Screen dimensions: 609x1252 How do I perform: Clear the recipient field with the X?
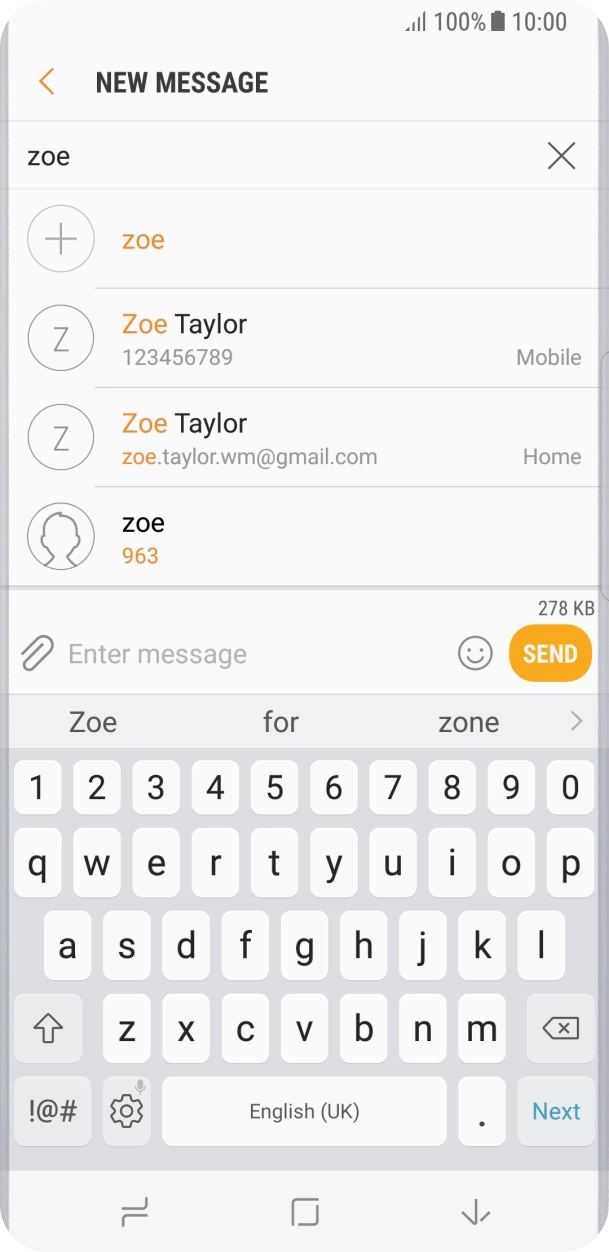[x=561, y=156]
